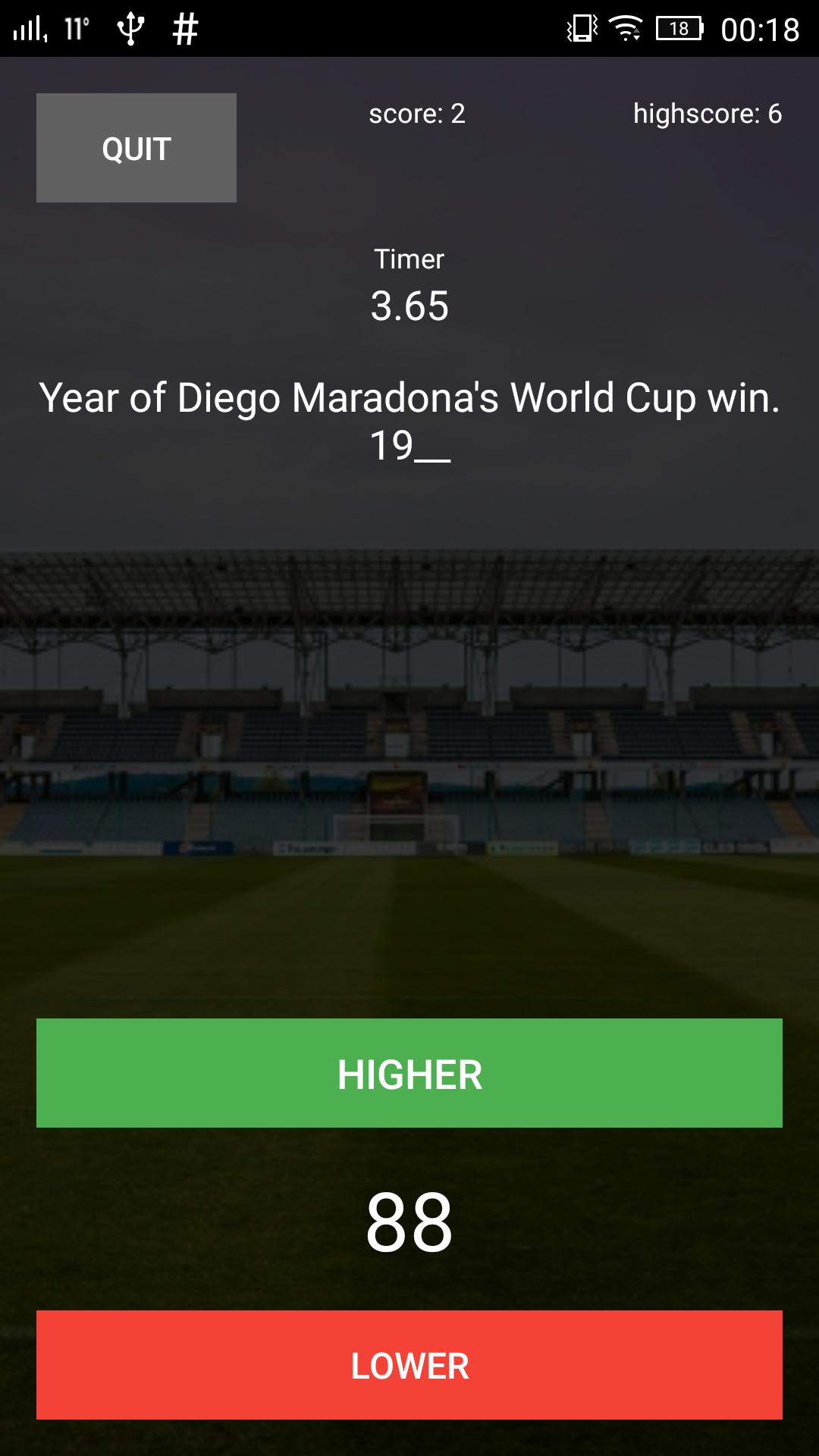Click the score: 2 display
The width and height of the screenshot is (819, 1456).
point(416,114)
